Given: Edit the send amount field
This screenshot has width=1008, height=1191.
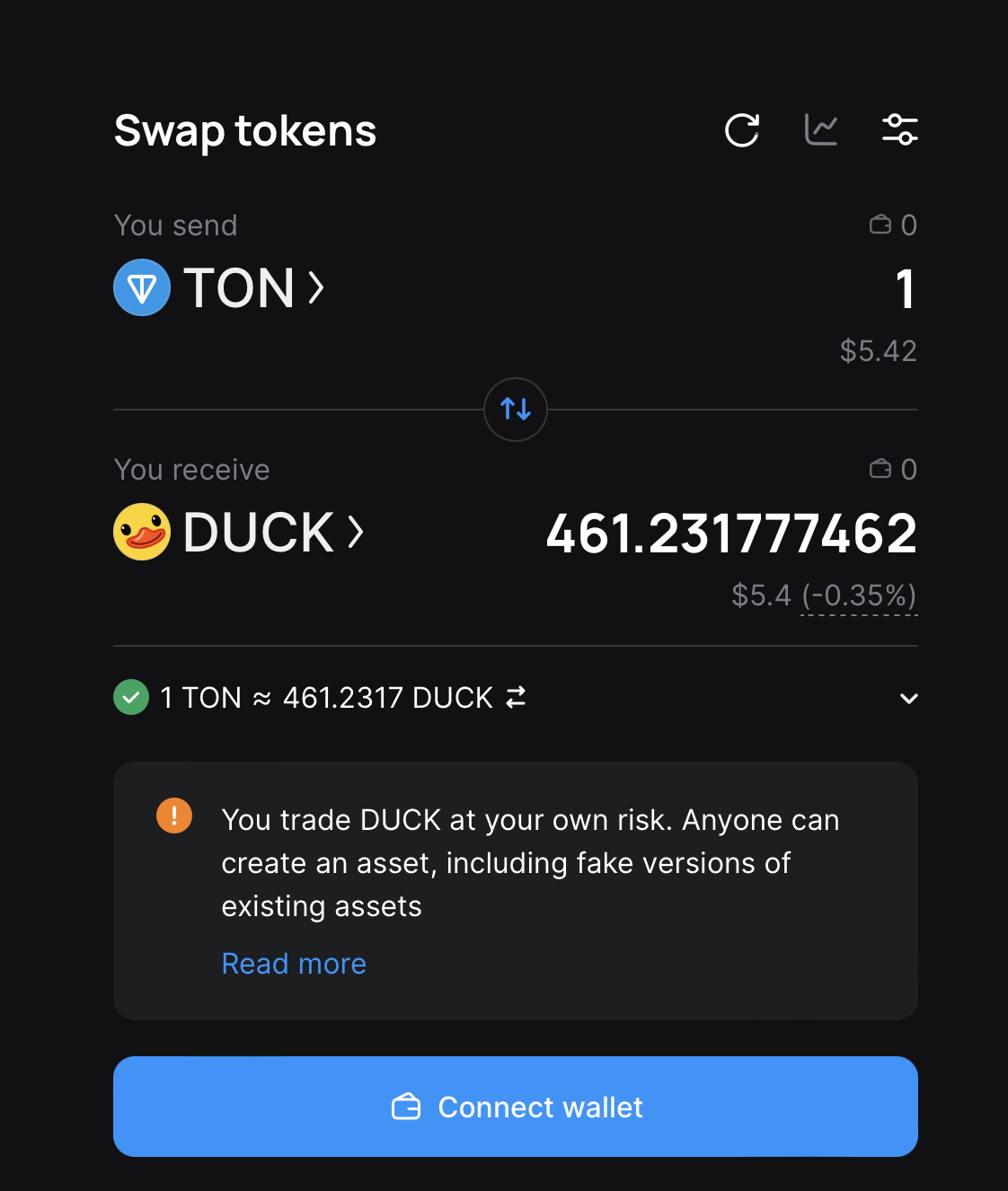Looking at the screenshot, I should pos(904,290).
